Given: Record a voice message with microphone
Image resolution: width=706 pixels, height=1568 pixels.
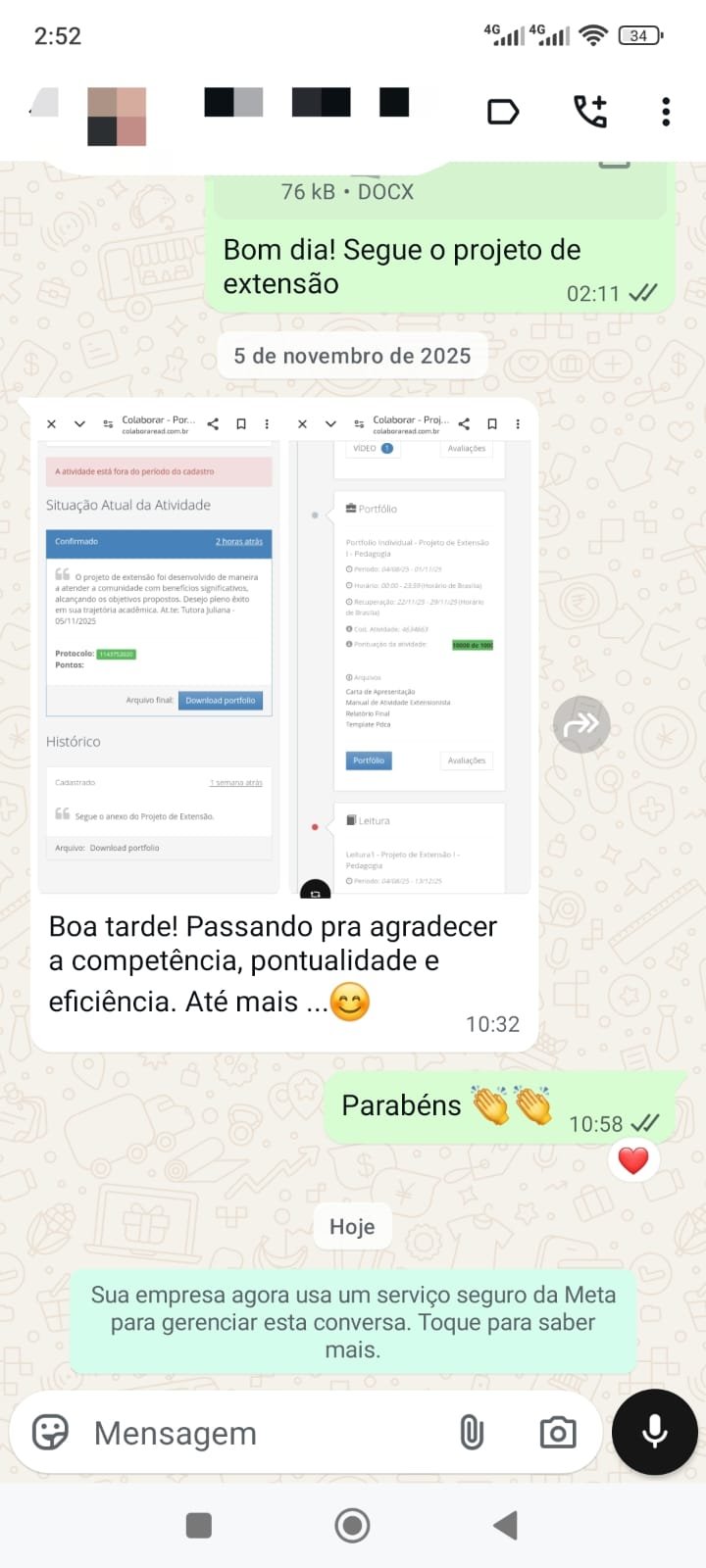Looking at the screenshot, I should [x=654, y=1432].
